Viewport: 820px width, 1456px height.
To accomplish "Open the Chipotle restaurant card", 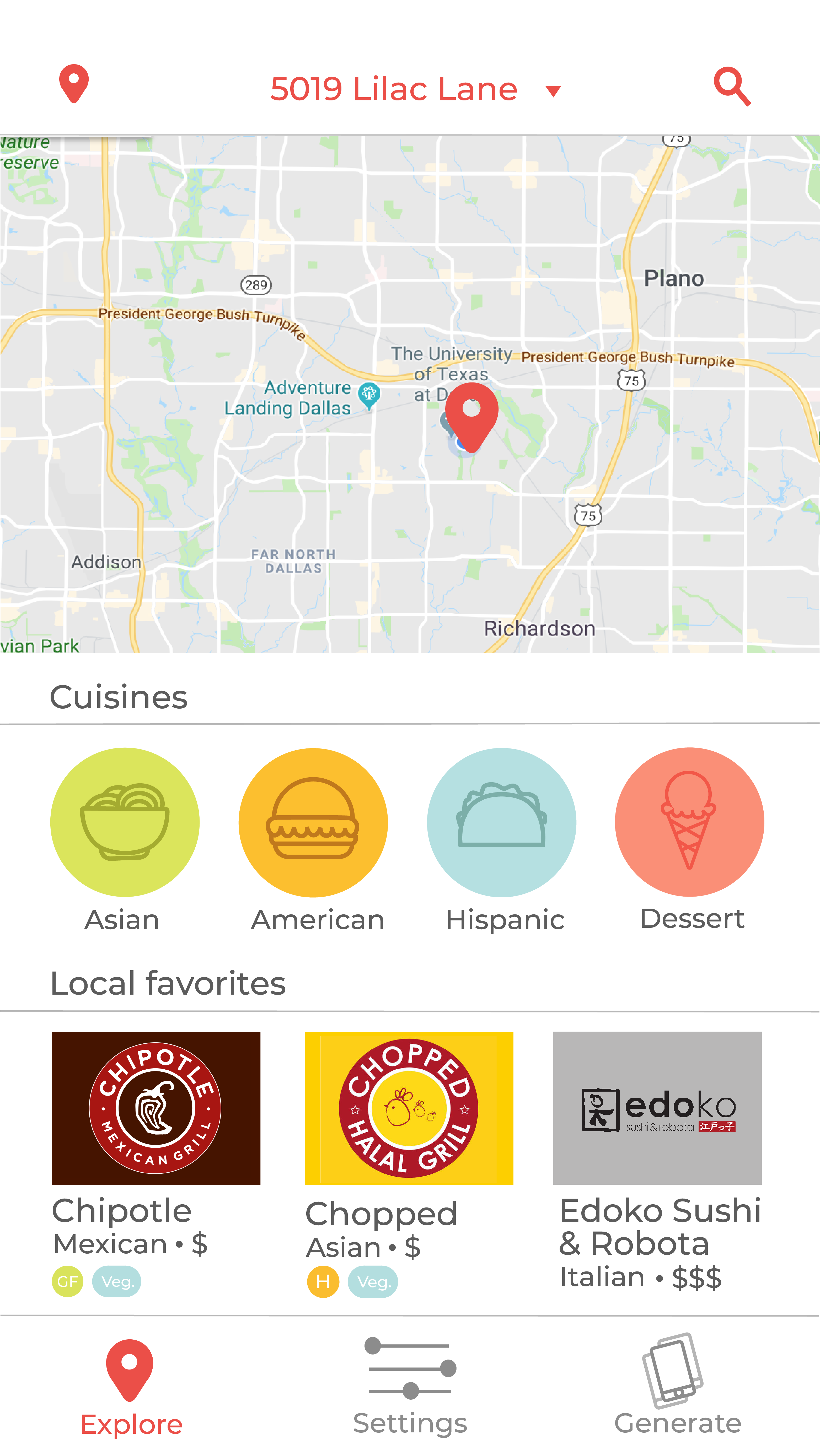I will (x=156, y=1108).
